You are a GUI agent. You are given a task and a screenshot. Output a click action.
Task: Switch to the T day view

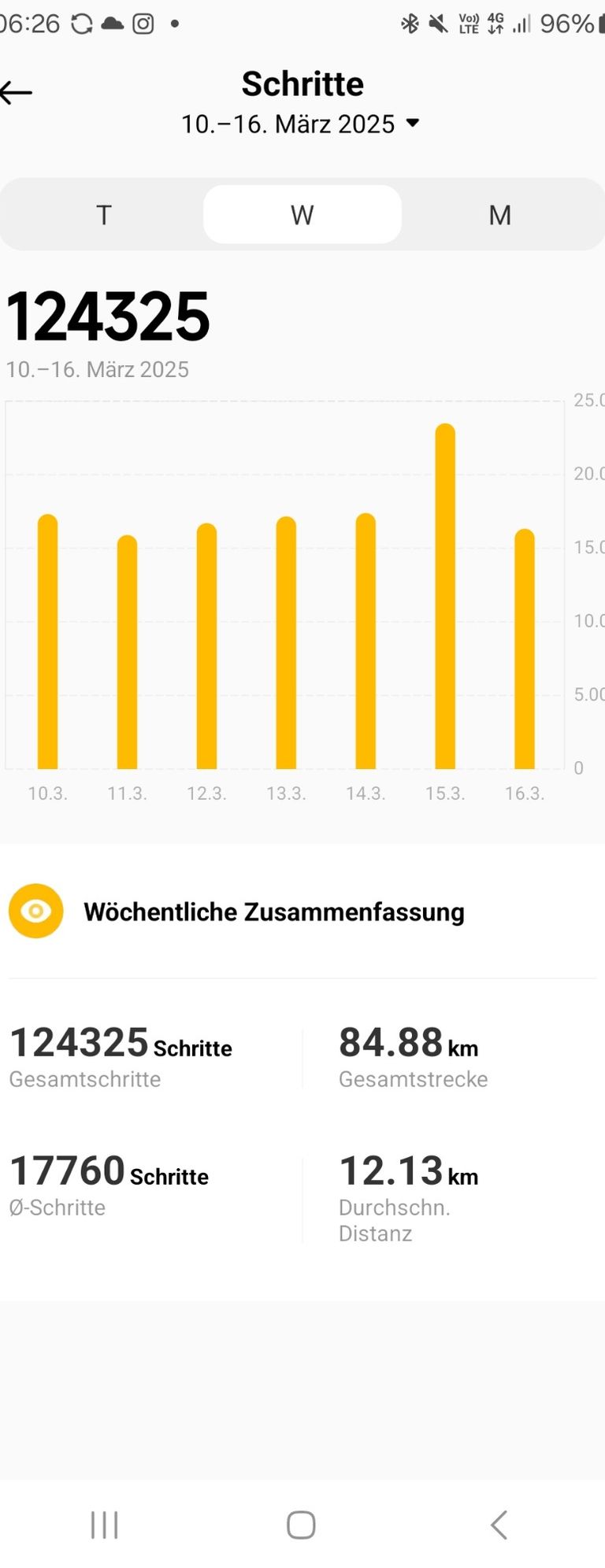[103, 215]
